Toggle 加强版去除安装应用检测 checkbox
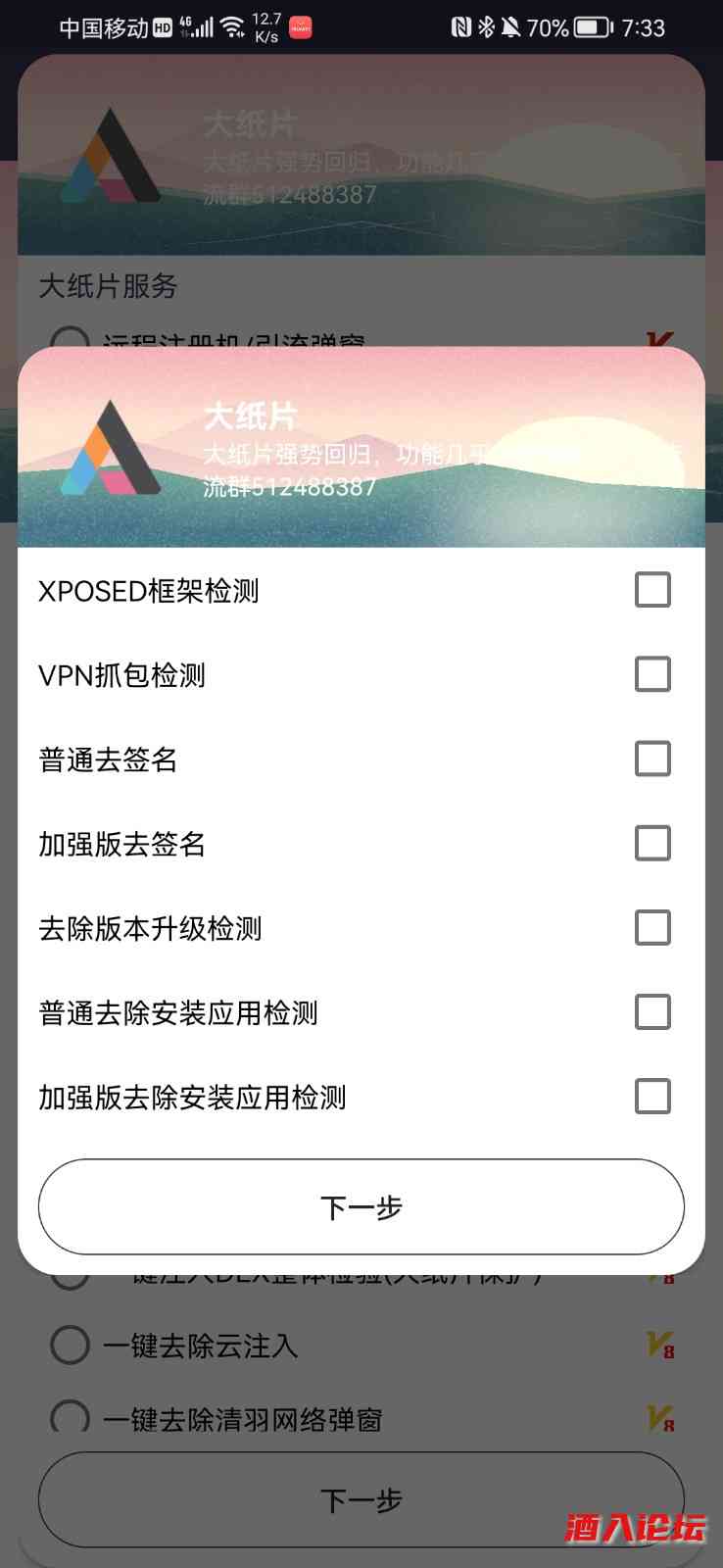Image resolution: width=723 pixels, height=1568 pixels. pos(652,1096)
